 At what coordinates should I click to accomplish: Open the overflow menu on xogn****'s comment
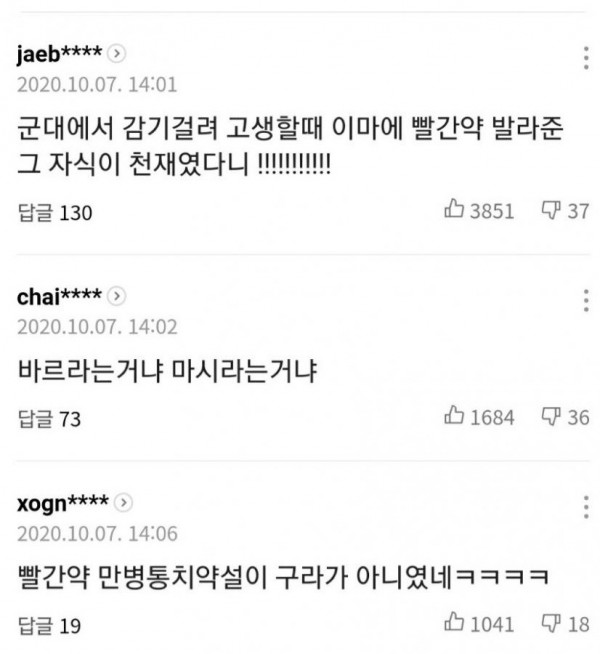(585, 506)
